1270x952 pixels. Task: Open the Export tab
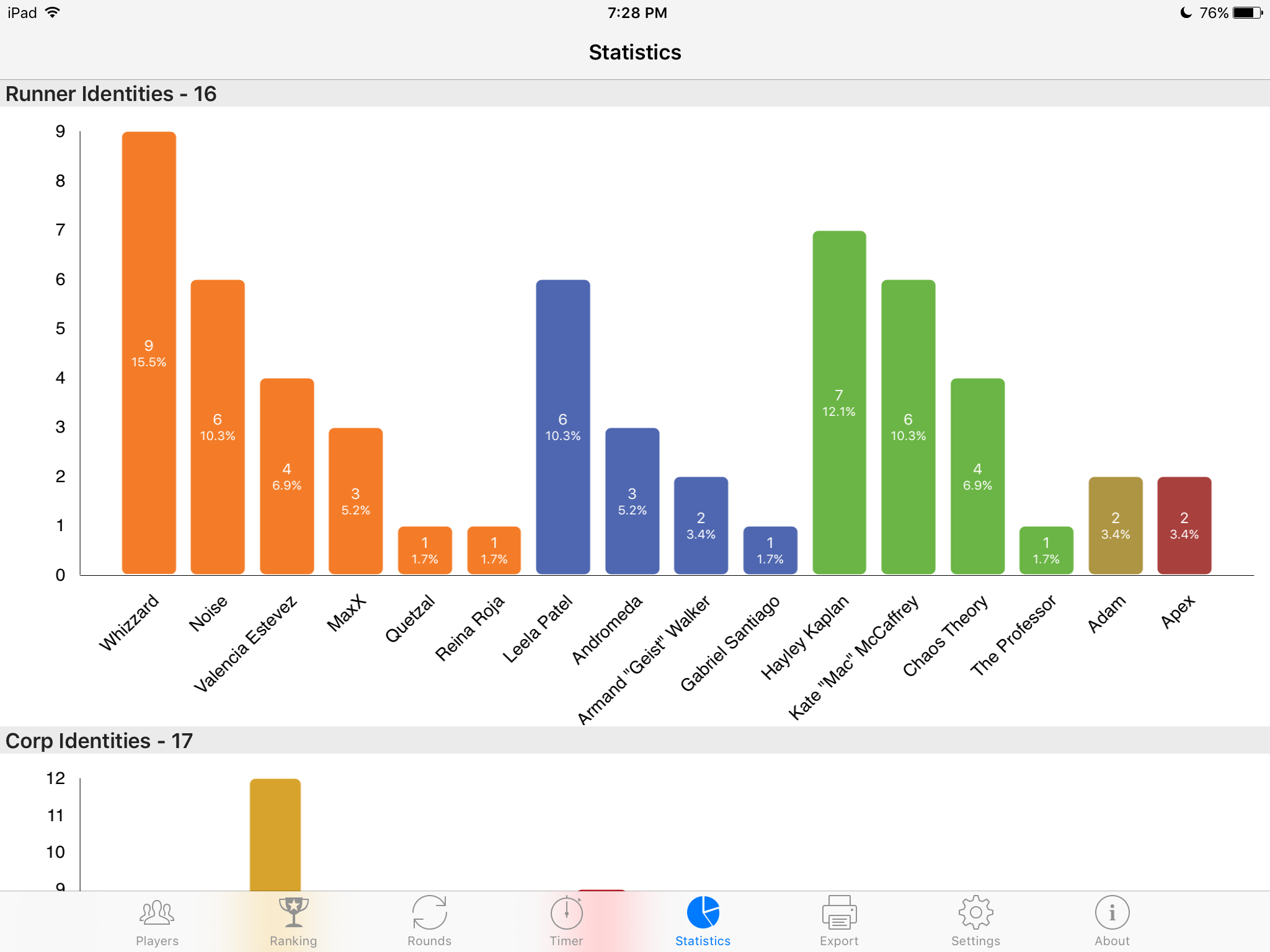(x=839, y=922)
